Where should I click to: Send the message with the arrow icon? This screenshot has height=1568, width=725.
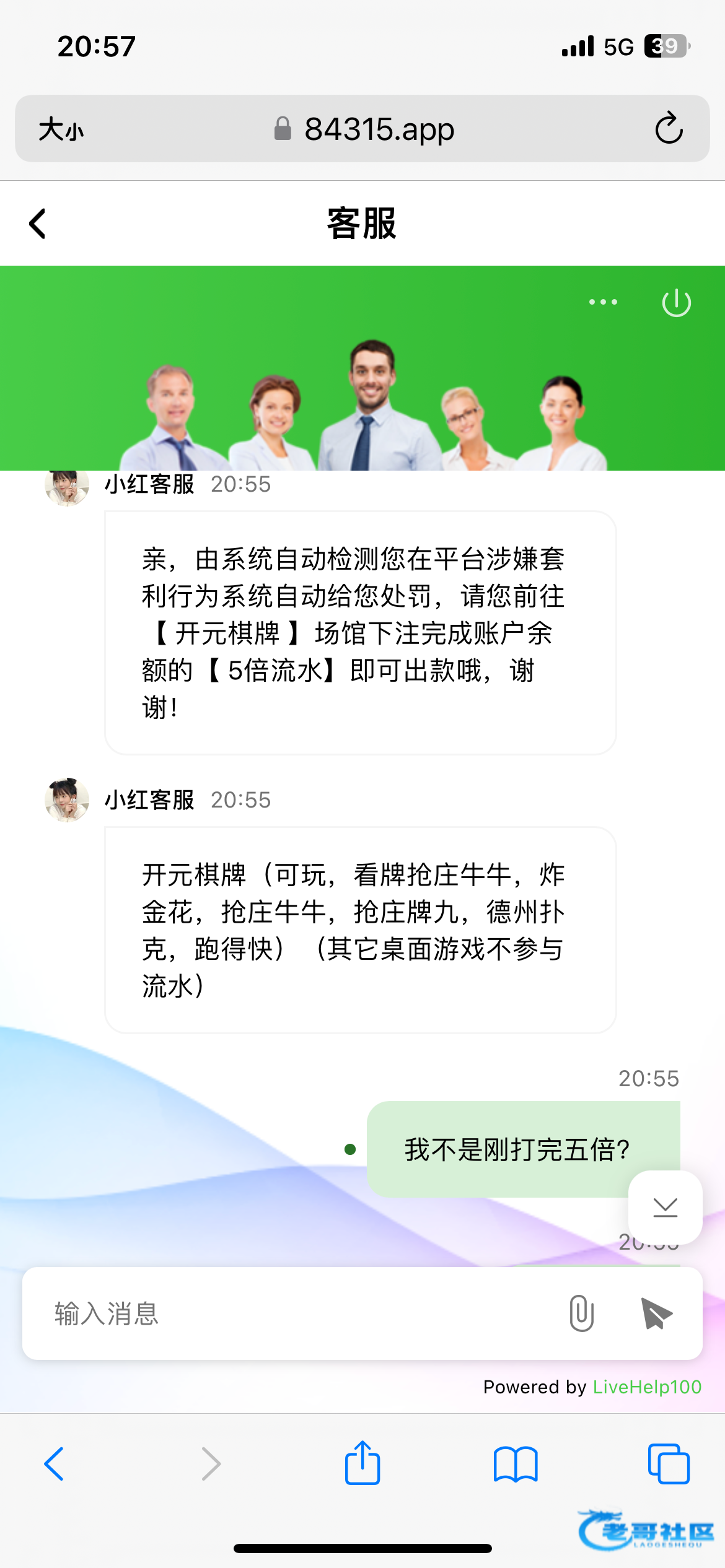657,1313
